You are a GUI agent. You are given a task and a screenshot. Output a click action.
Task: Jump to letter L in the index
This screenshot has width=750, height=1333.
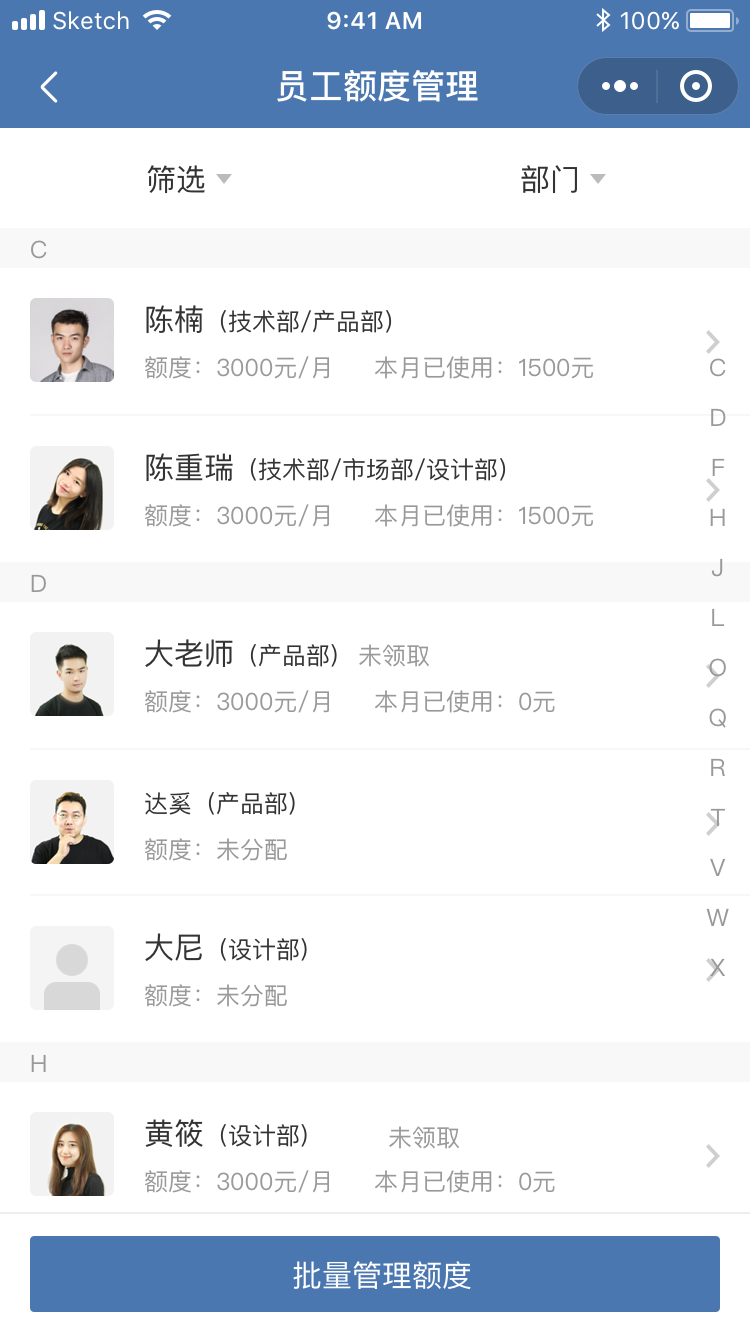pyautogui.click(x=717, y=618)
